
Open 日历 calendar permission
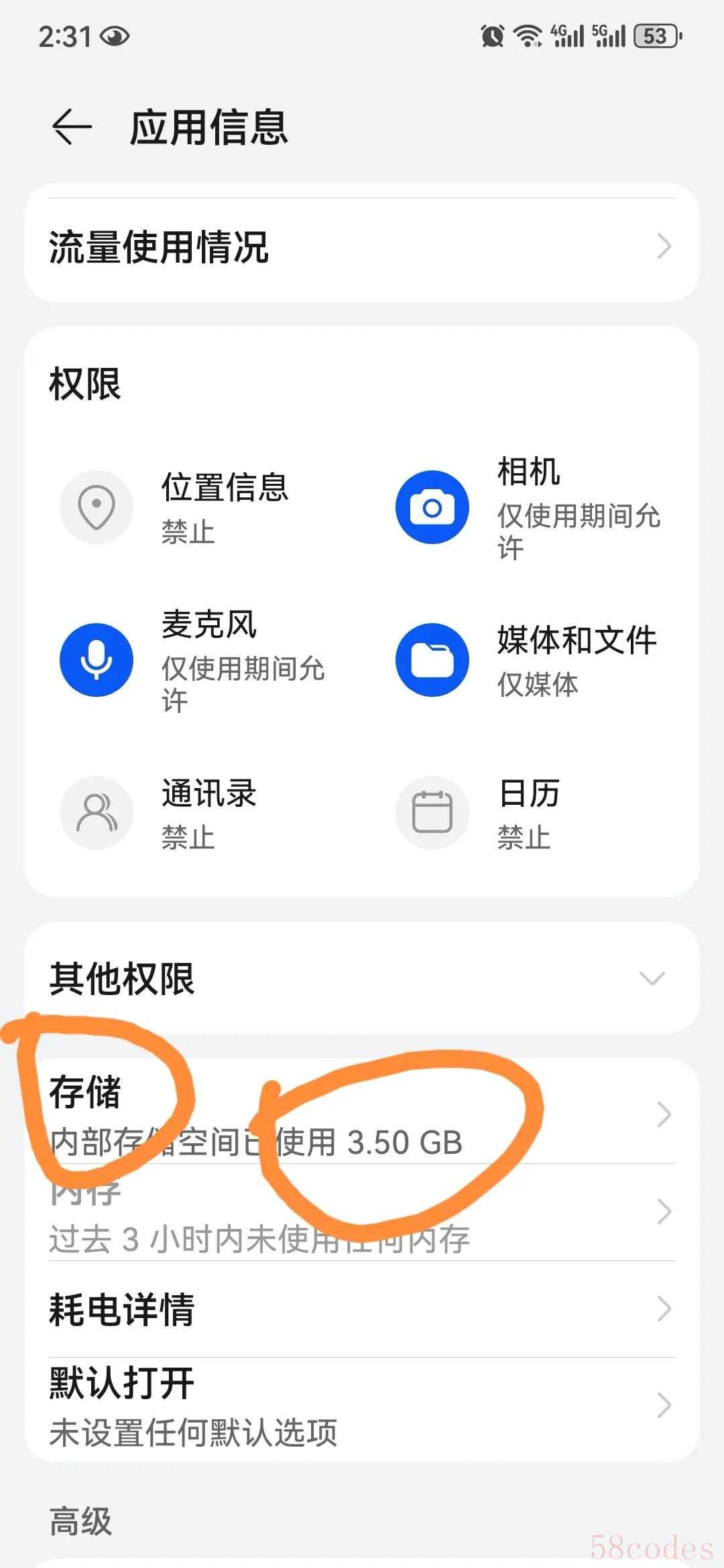[530, 813]
